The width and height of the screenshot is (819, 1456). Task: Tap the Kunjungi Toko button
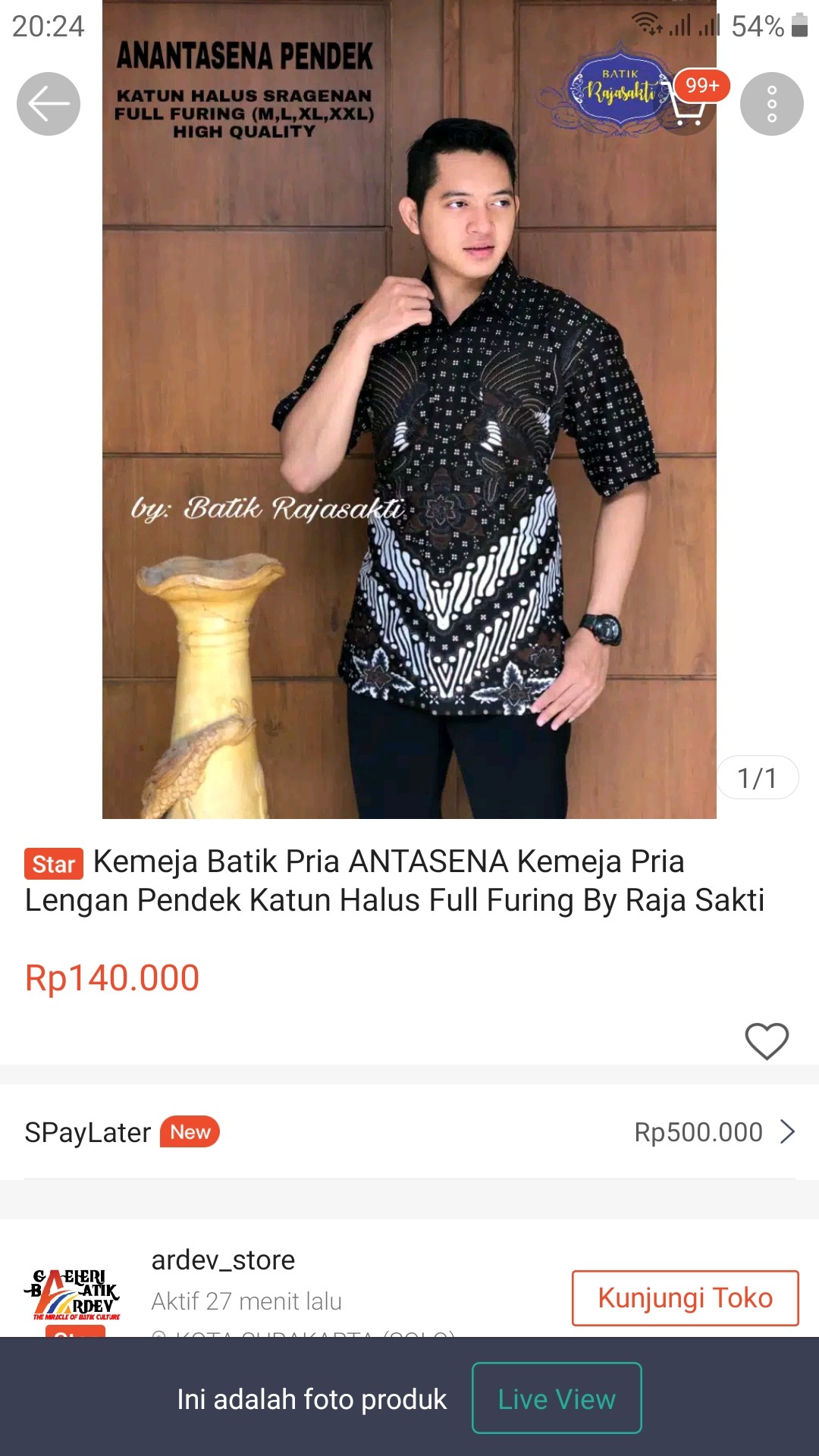[684, 1297]
